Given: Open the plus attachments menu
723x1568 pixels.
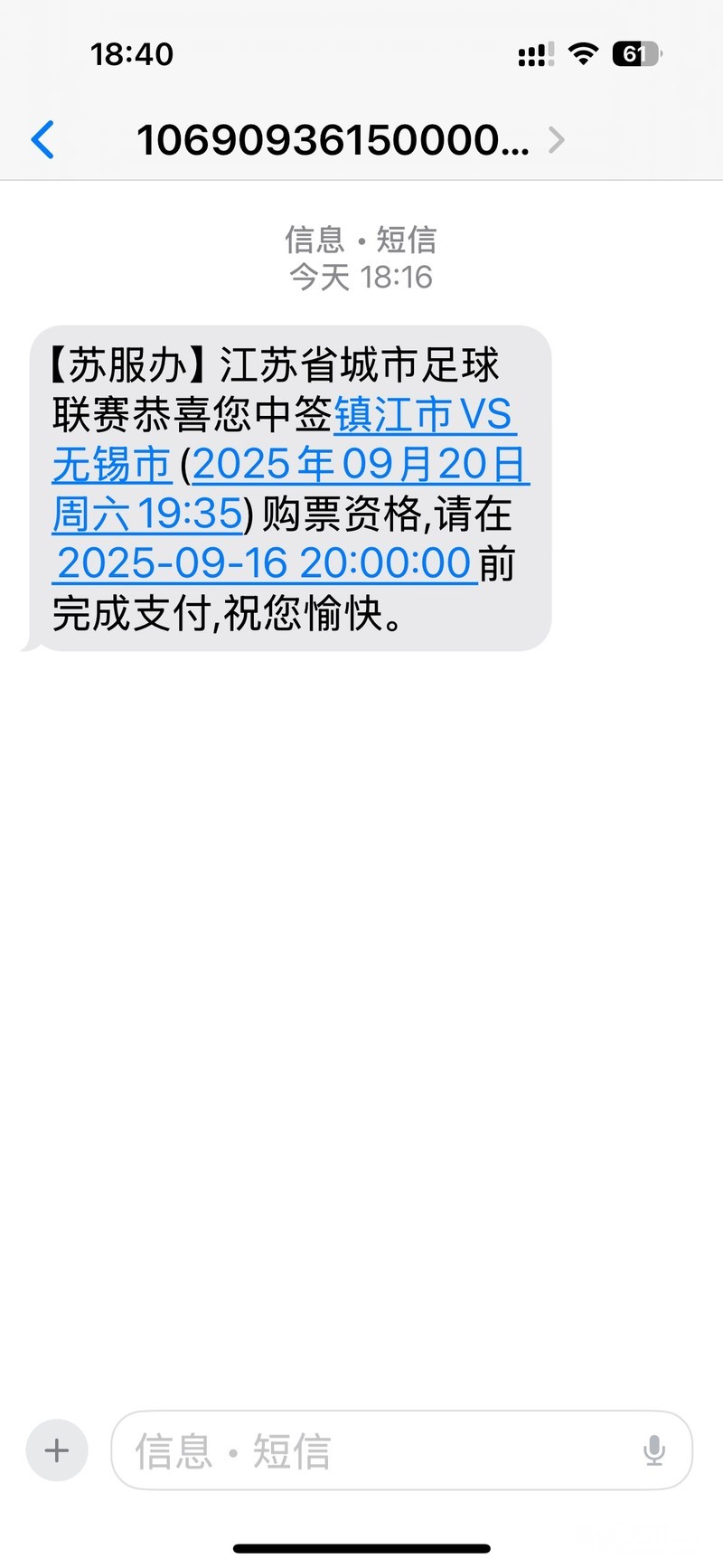Looking at the screenshot, I should click(57, 1450).
